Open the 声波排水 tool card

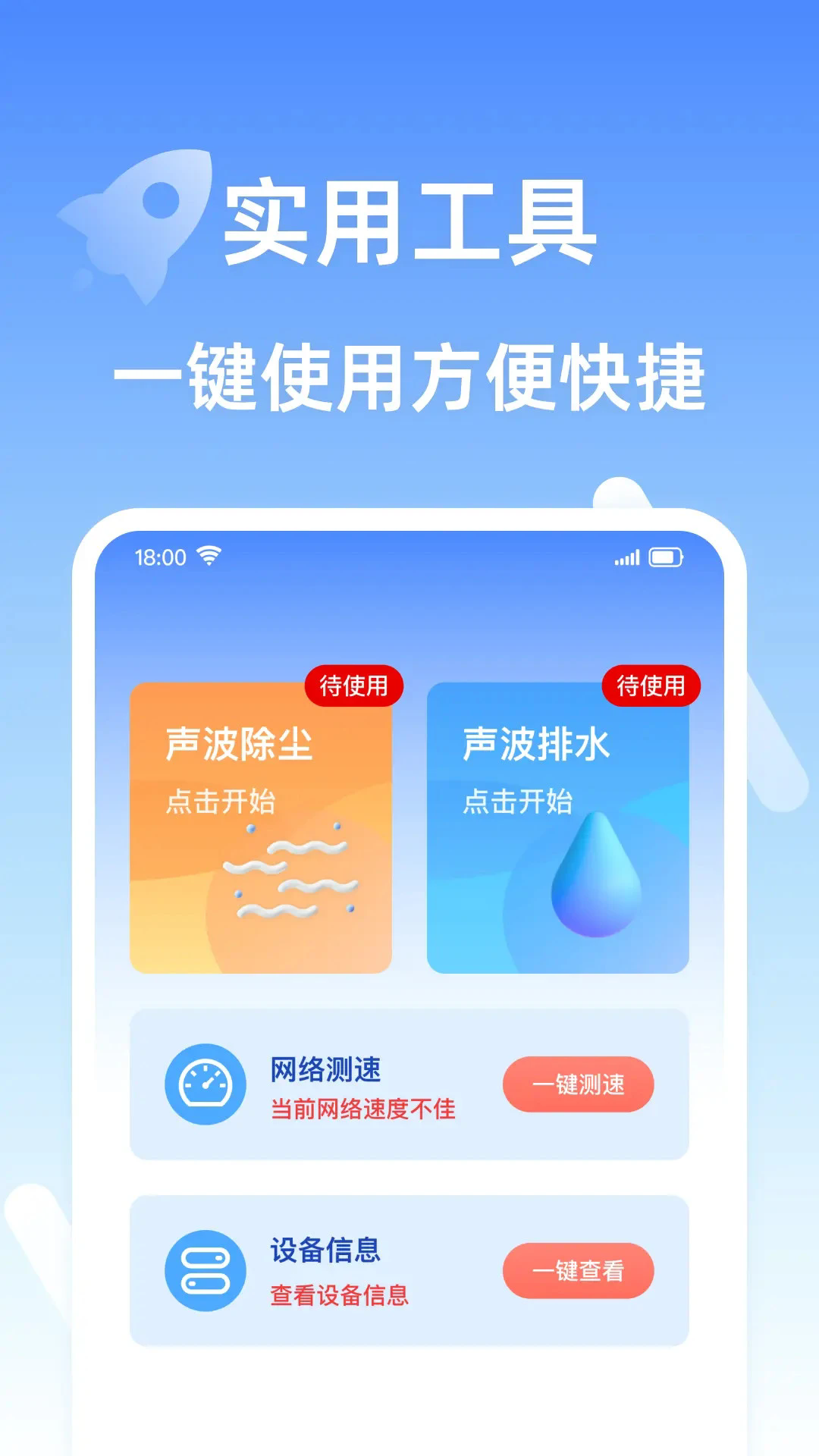point(561,827)
